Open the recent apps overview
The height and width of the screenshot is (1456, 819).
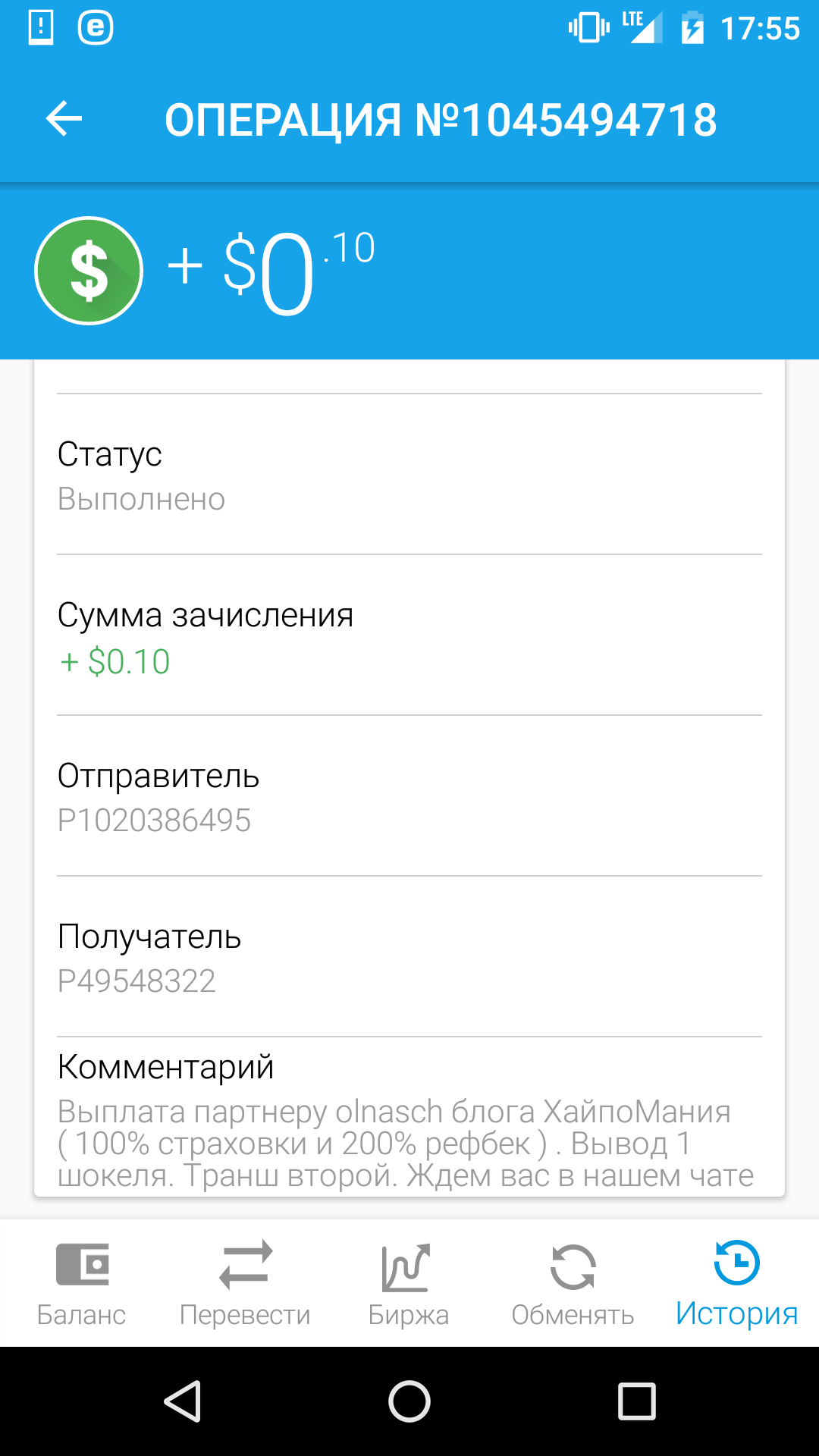(636, 1401)
